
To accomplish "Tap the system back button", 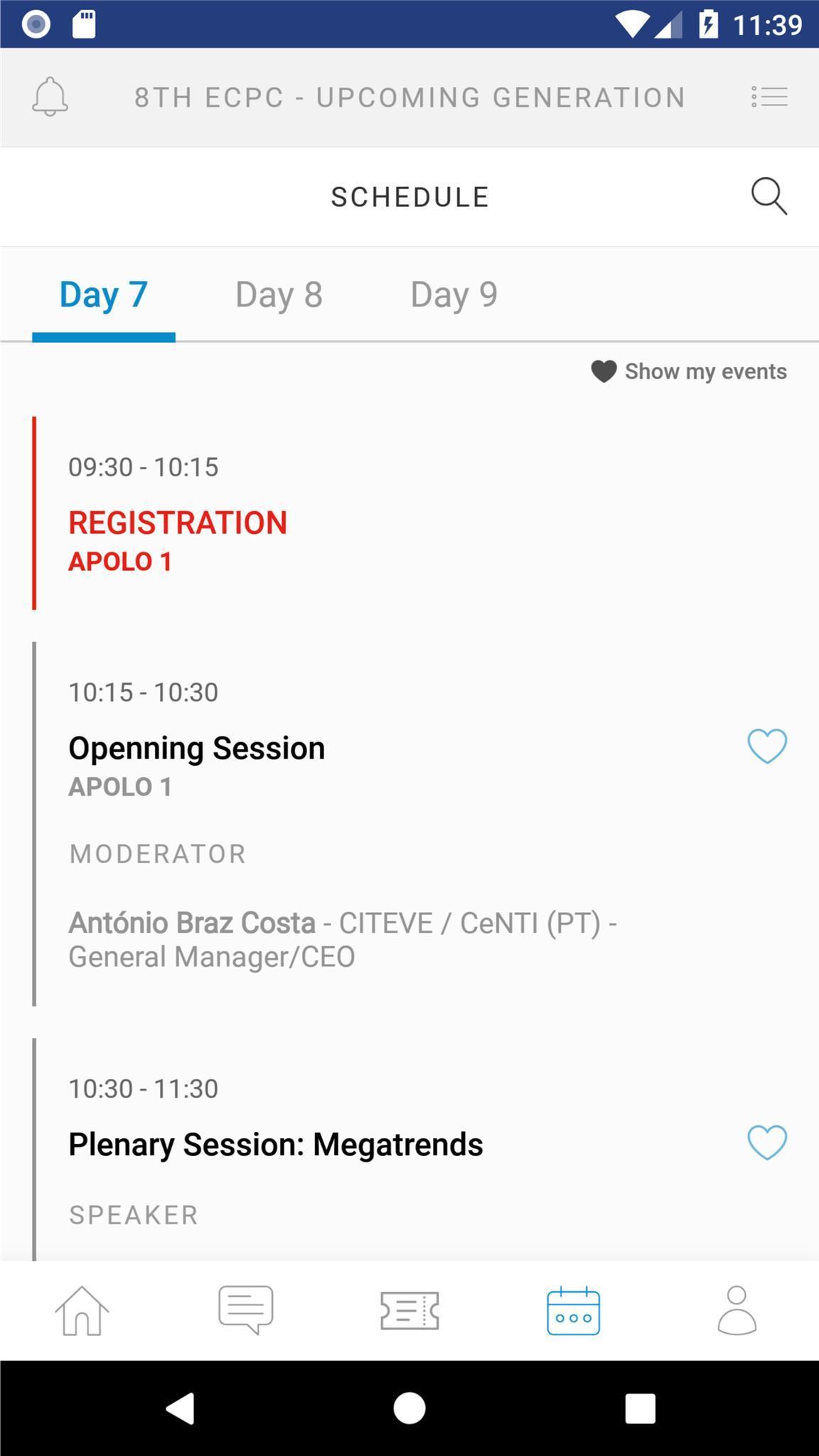I will coord(180,1408).
